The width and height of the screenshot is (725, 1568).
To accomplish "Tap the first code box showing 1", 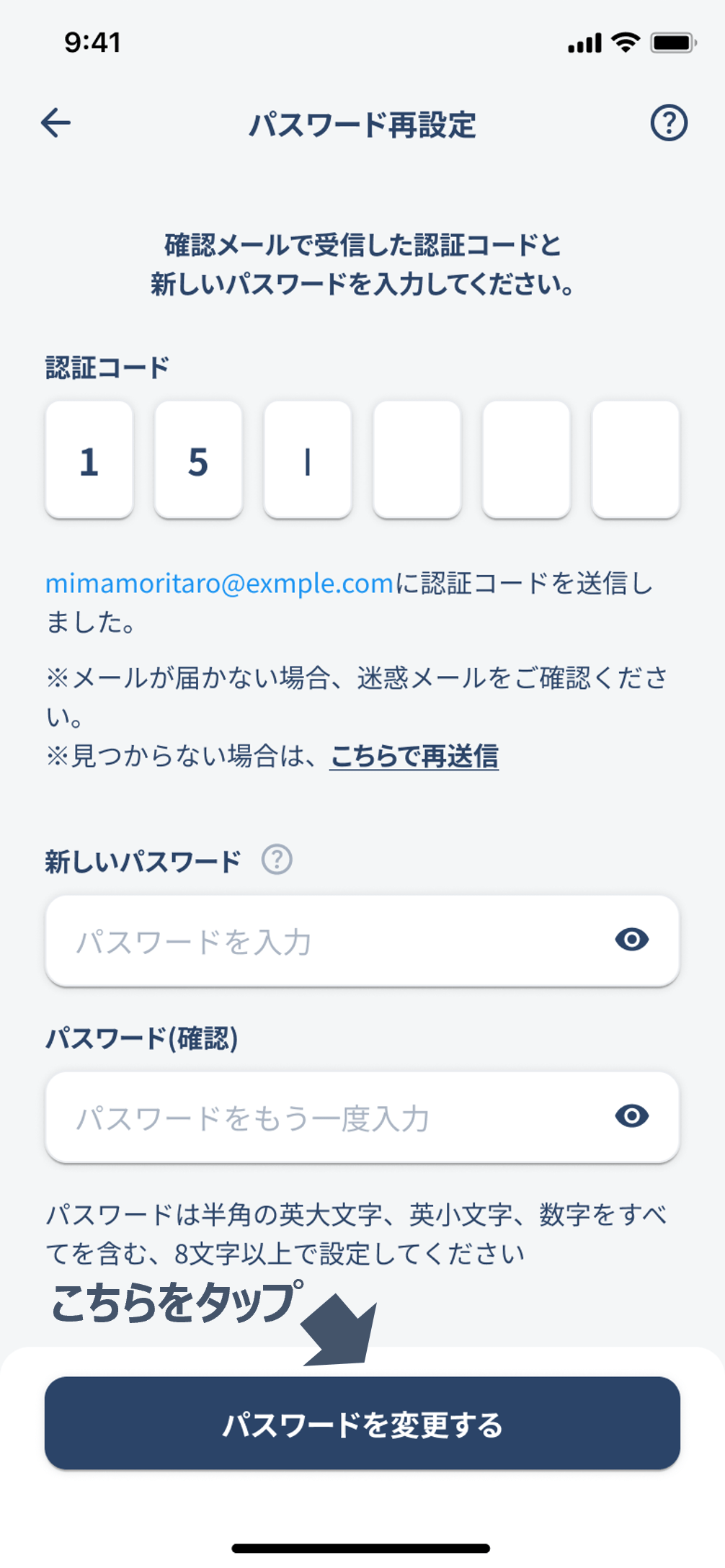I will coord(89,460).
